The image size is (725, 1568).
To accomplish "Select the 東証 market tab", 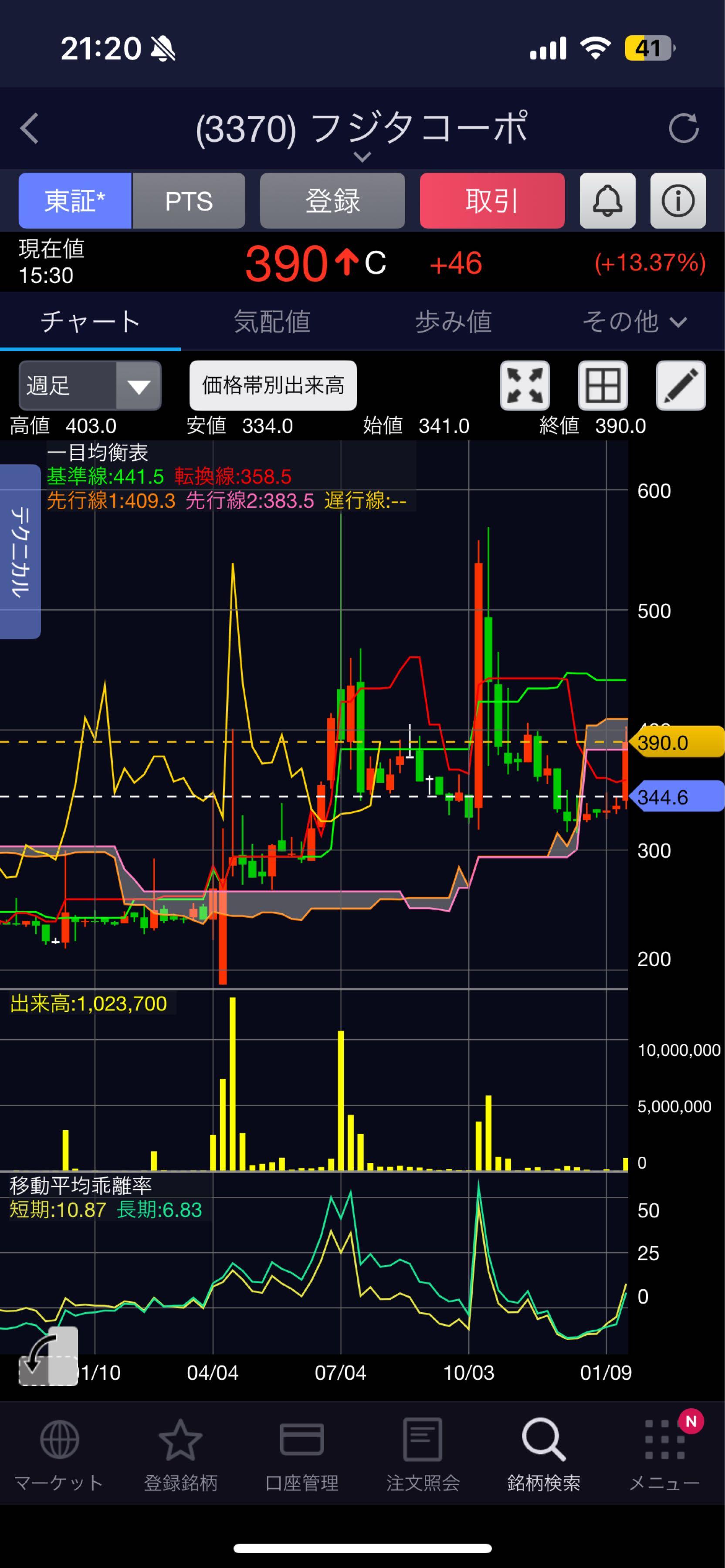I will click(x=75, y=201).
